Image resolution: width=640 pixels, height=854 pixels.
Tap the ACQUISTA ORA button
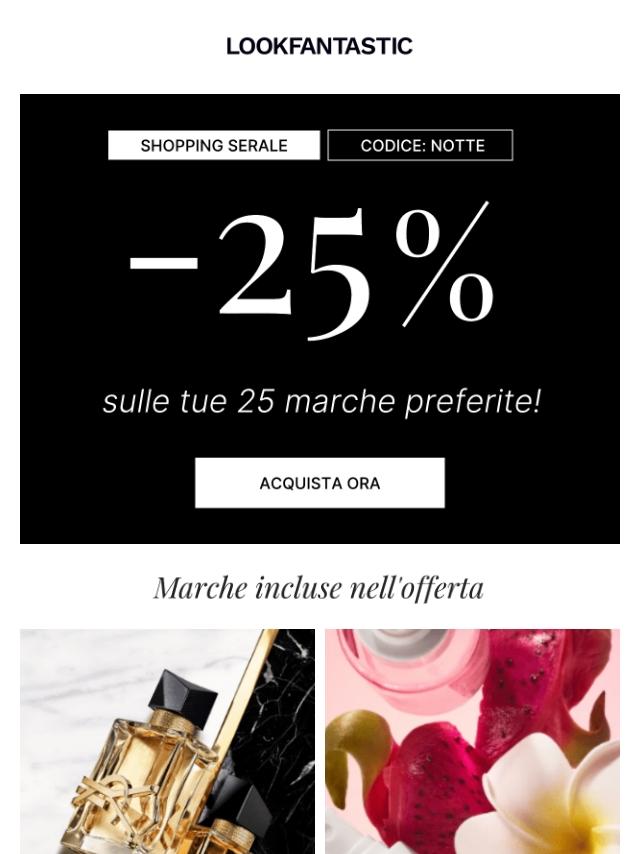(x=320, y=483)
